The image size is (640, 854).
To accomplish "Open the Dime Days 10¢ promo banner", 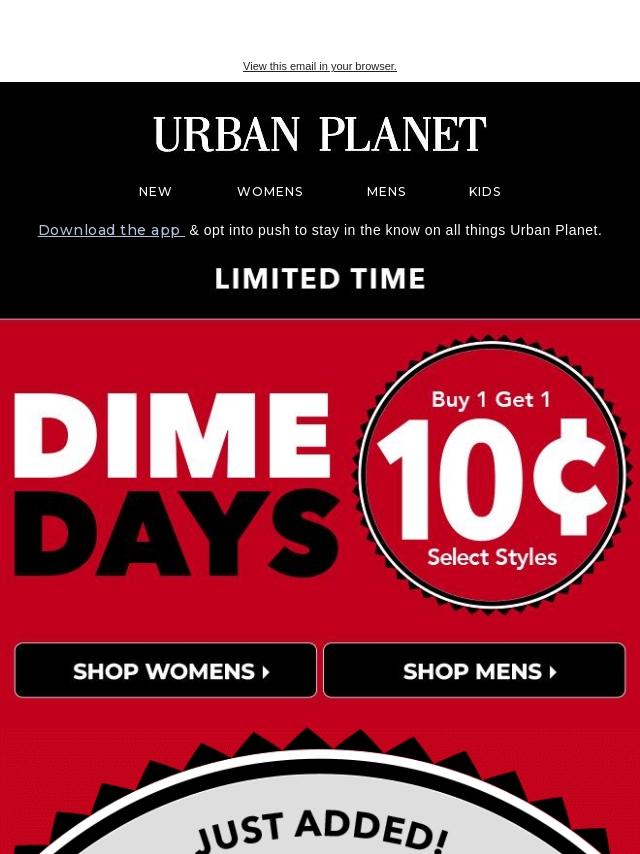I will pos(320,474).
